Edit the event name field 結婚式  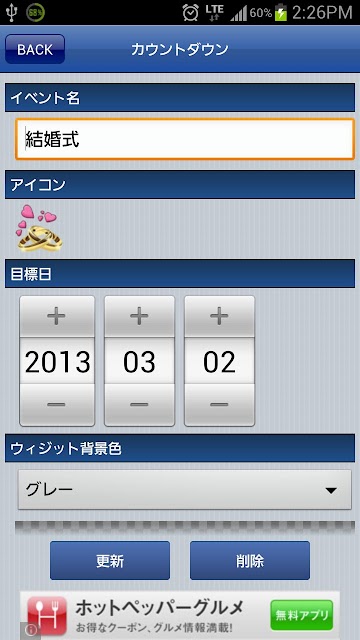coord(185,139)
